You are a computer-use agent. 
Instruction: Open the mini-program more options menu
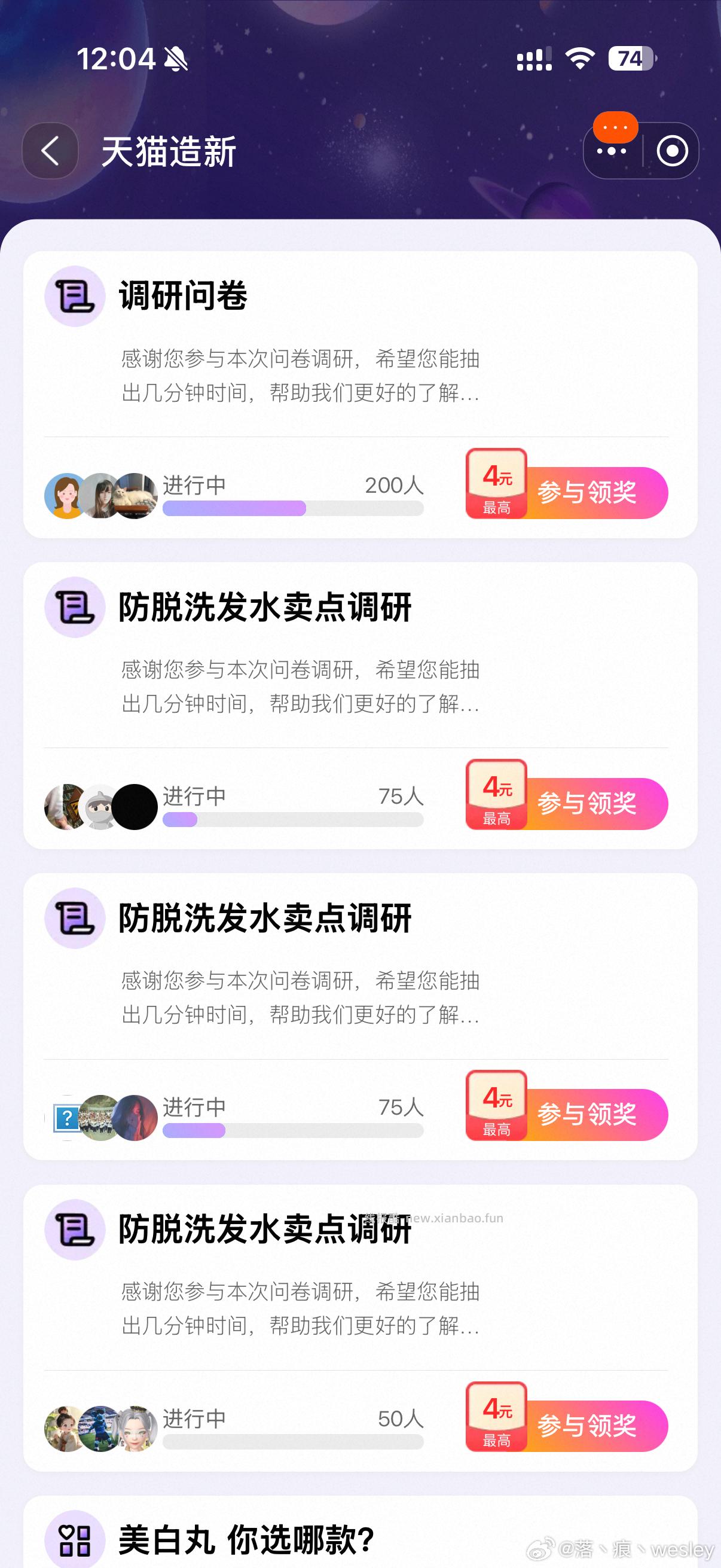coord(613,150)
